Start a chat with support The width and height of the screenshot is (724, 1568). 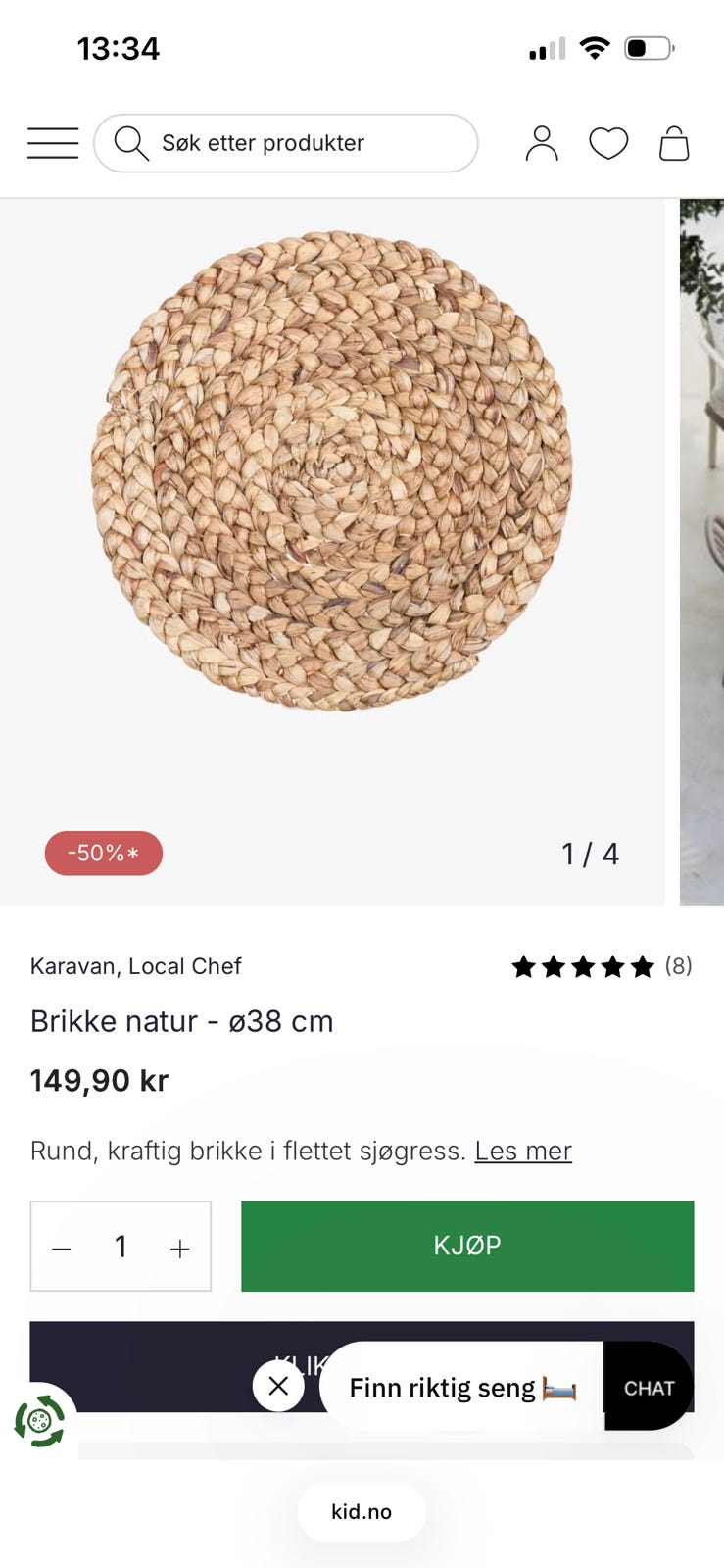pyautogui.click(x=649, y=1388)
